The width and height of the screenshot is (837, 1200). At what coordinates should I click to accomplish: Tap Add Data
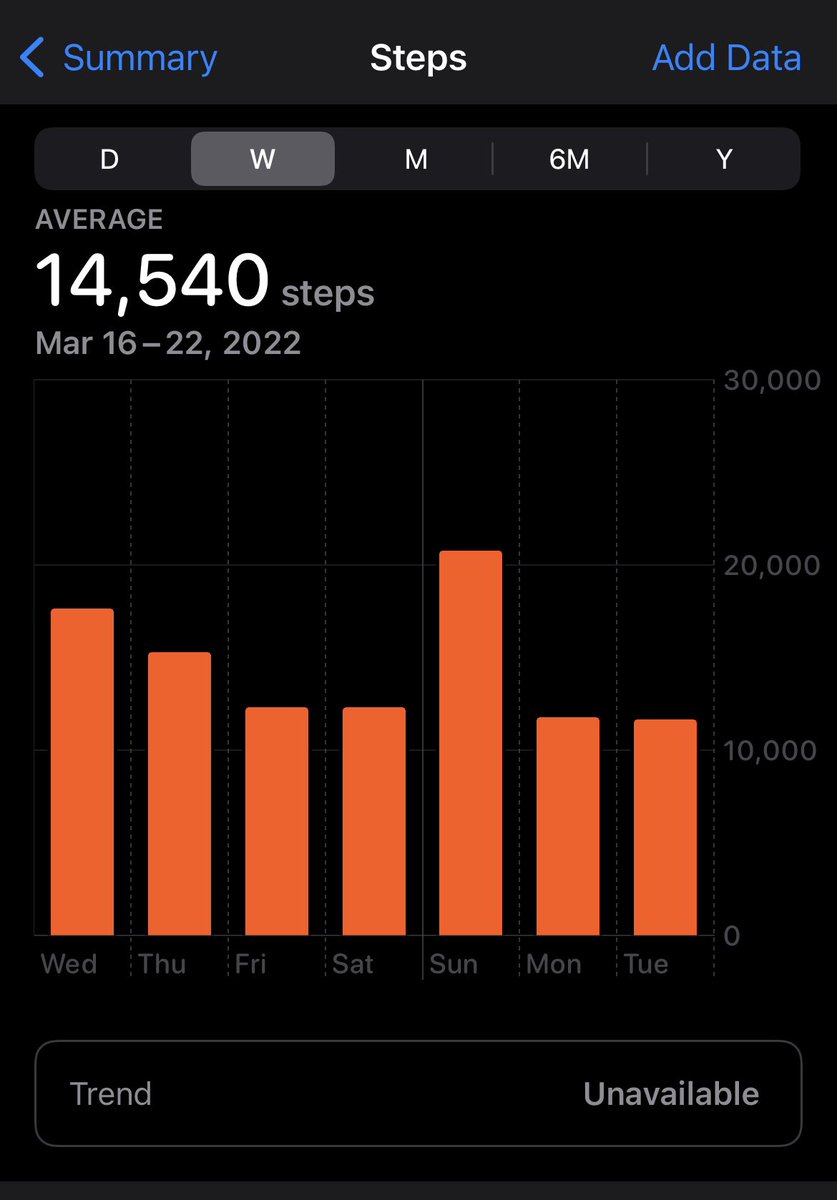726,58
